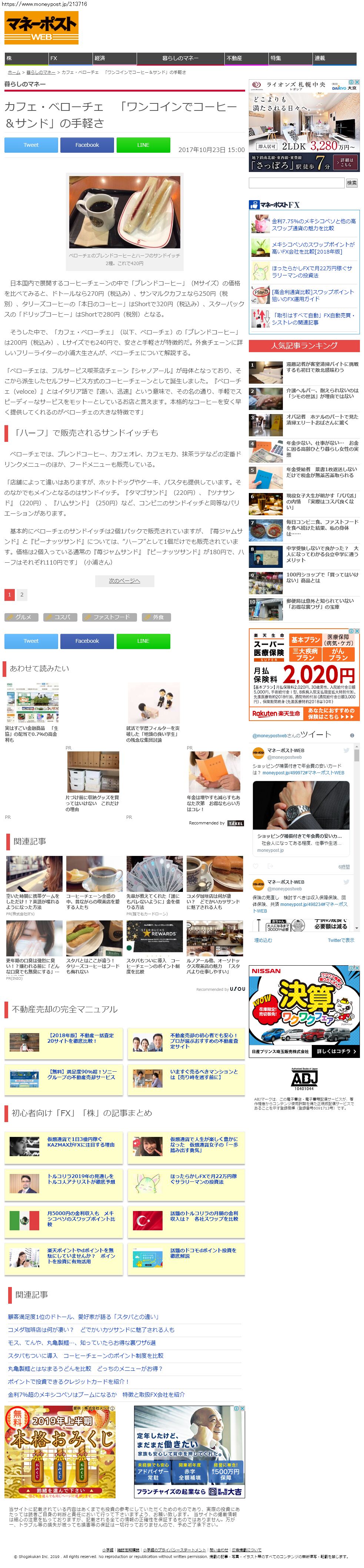Select the 外食 tag chip

[x=156, y=617]
